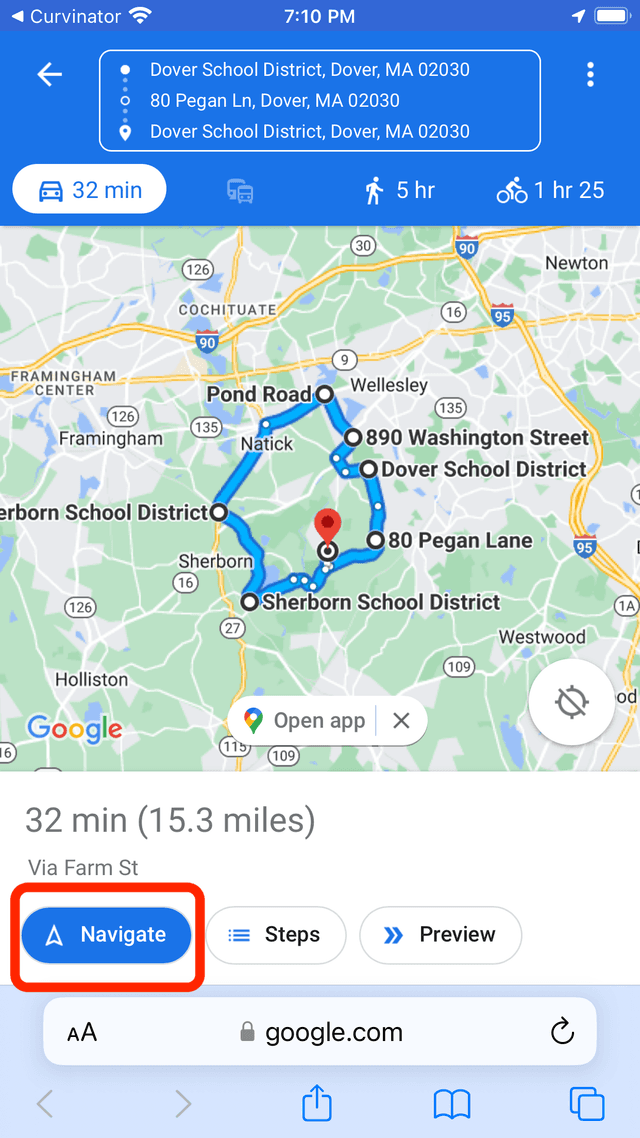Open the three-dot overflow menu
The width and height of the screenshot is (640, 1138).
click(590, 75)
